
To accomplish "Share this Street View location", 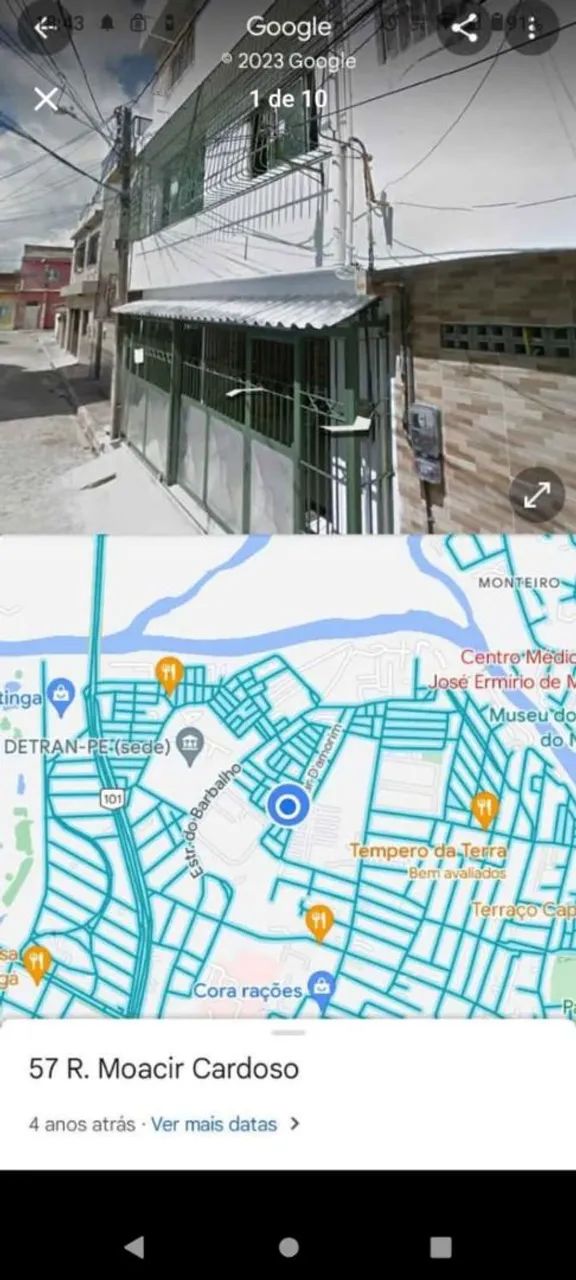I will click(x=464, y=28).
